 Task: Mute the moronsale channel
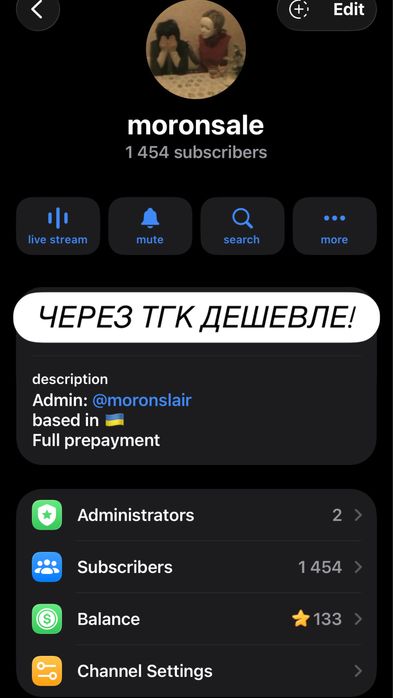coord(150,226)
